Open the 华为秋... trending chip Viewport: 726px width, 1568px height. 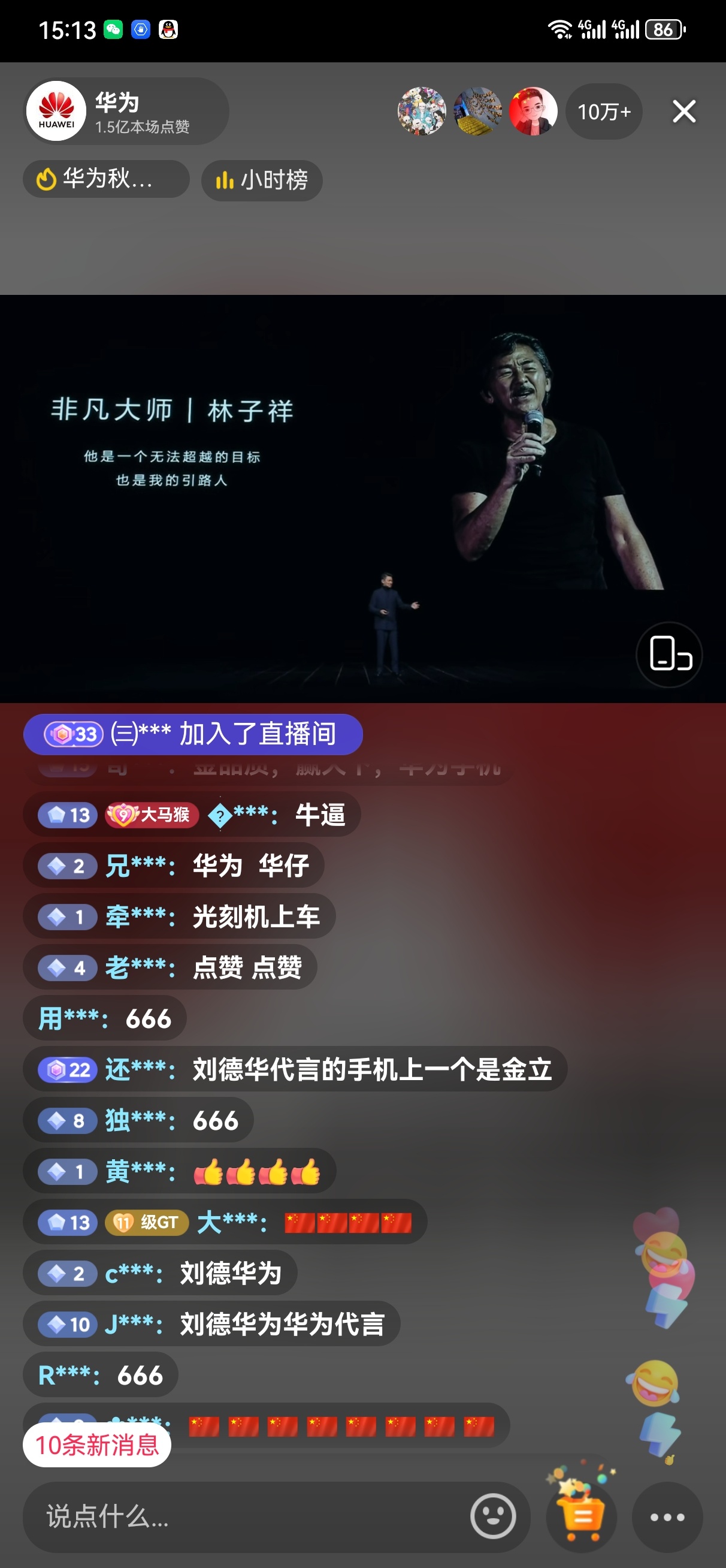click(x=107, y=179)
